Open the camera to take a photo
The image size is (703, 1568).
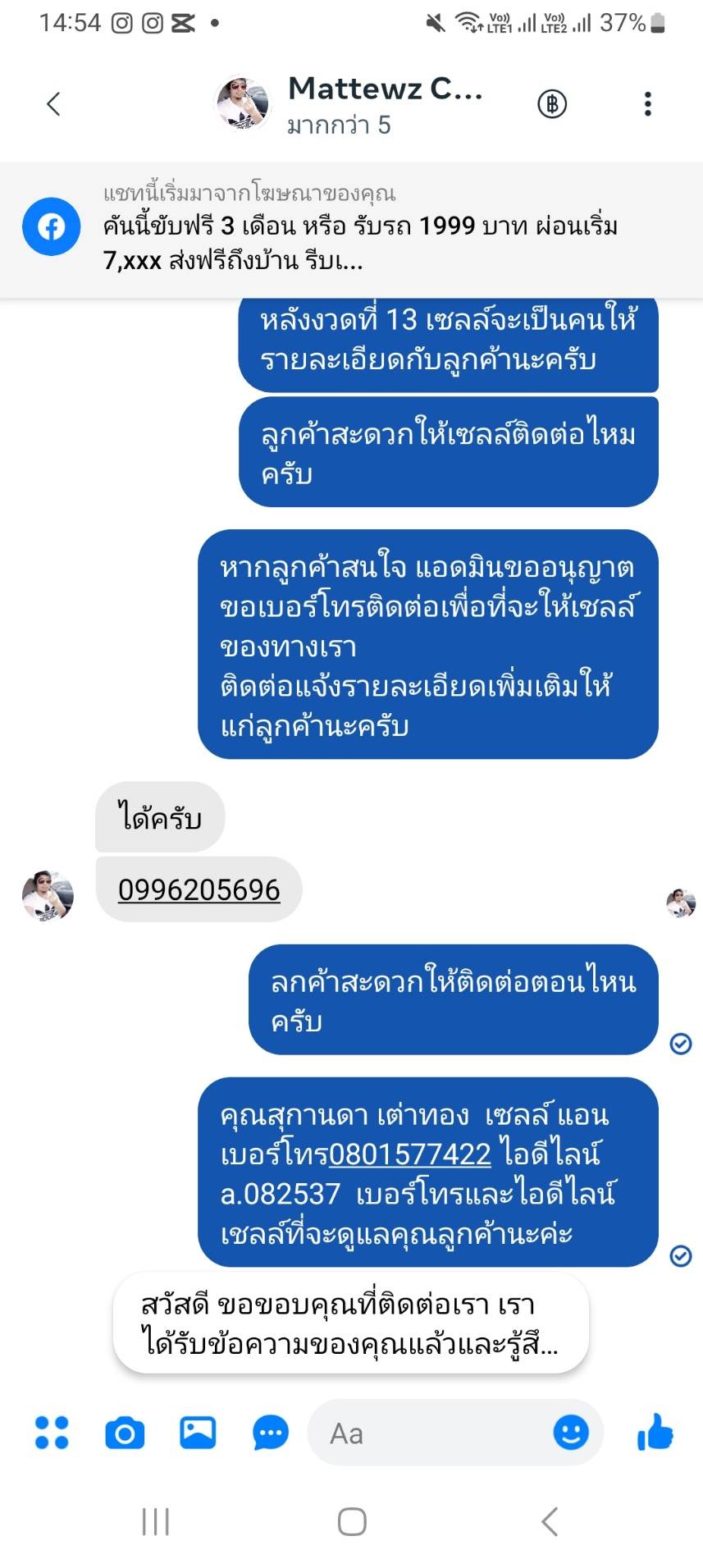point(125,1433)
